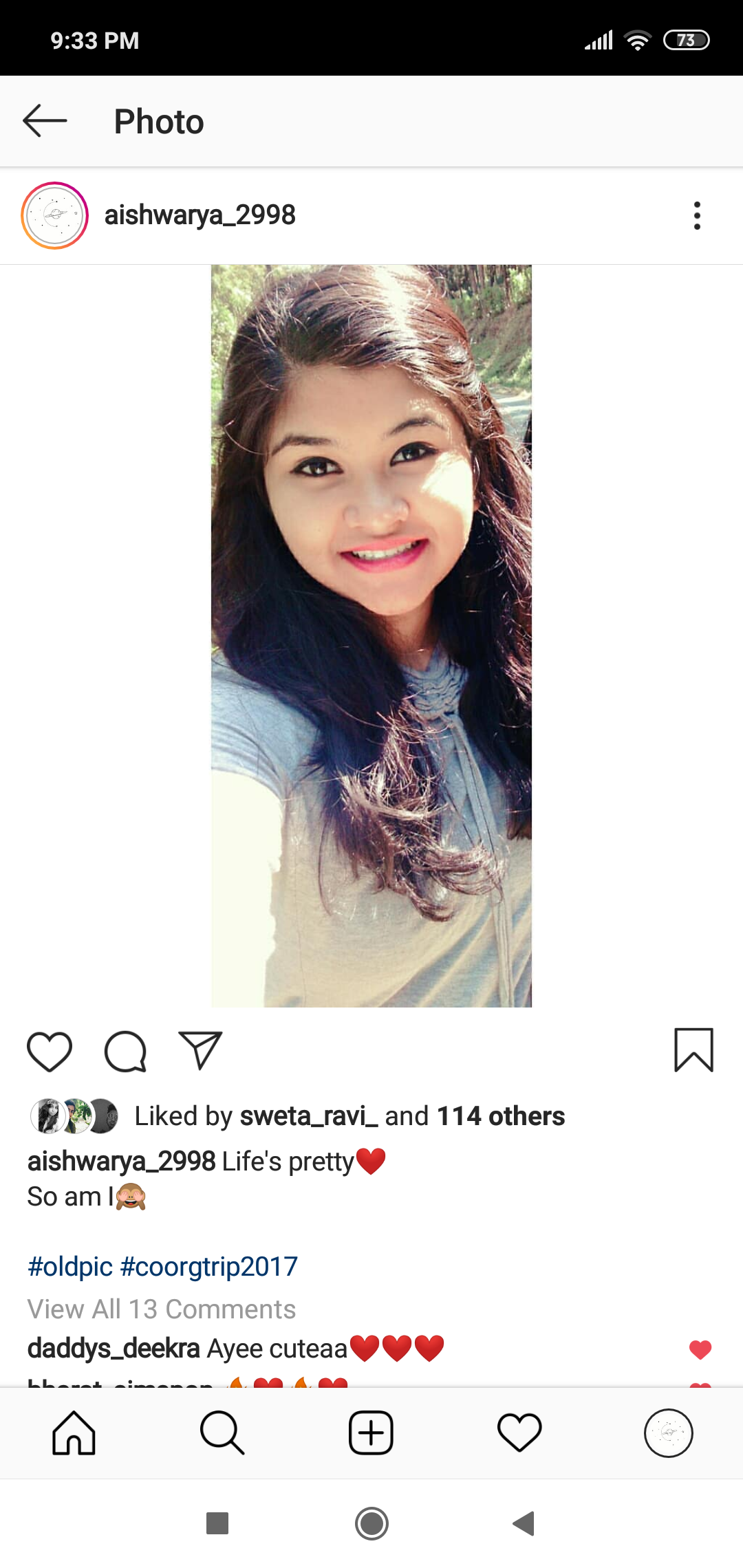This screenshot has width=743, height=1568.
Task: Open sweta_ravi_ profile from likes line
Action: [x=309, y=1116]
